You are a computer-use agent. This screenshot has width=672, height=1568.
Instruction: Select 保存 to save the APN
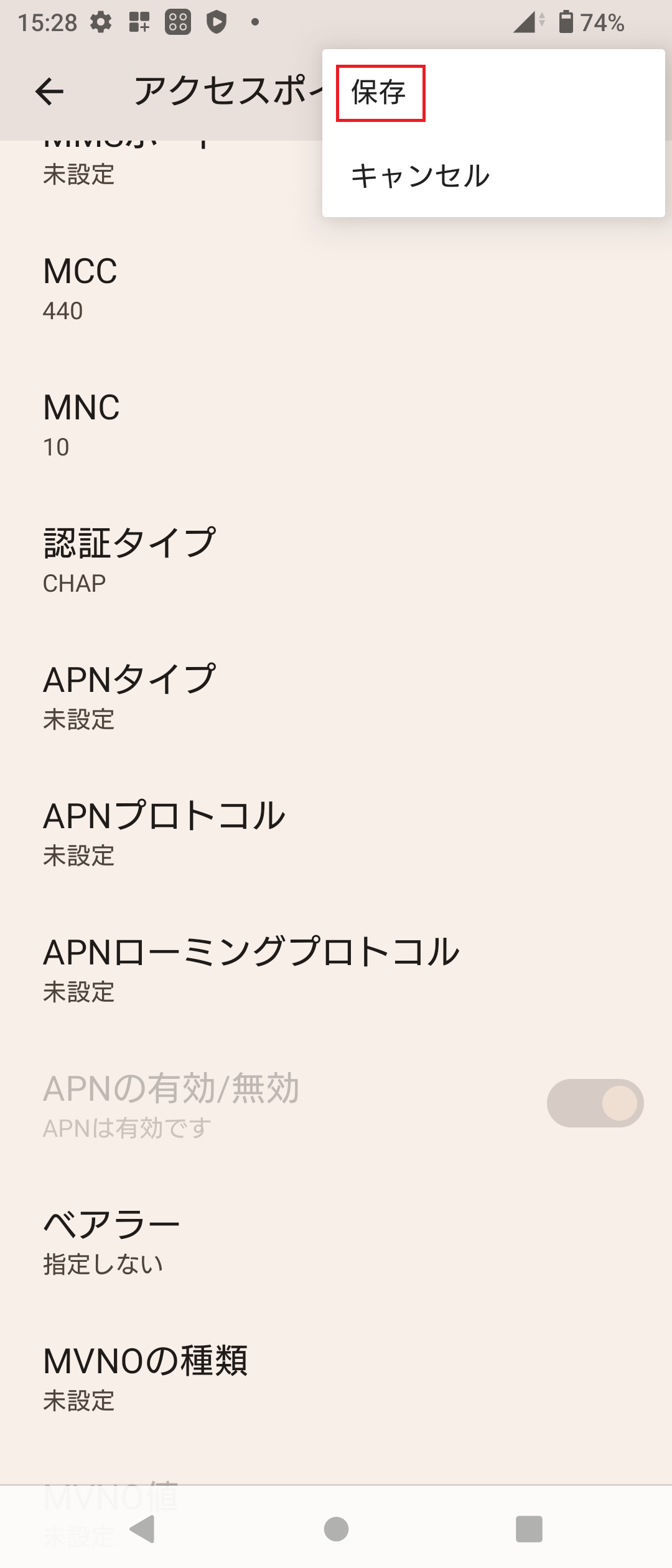[x=380, y=93]
